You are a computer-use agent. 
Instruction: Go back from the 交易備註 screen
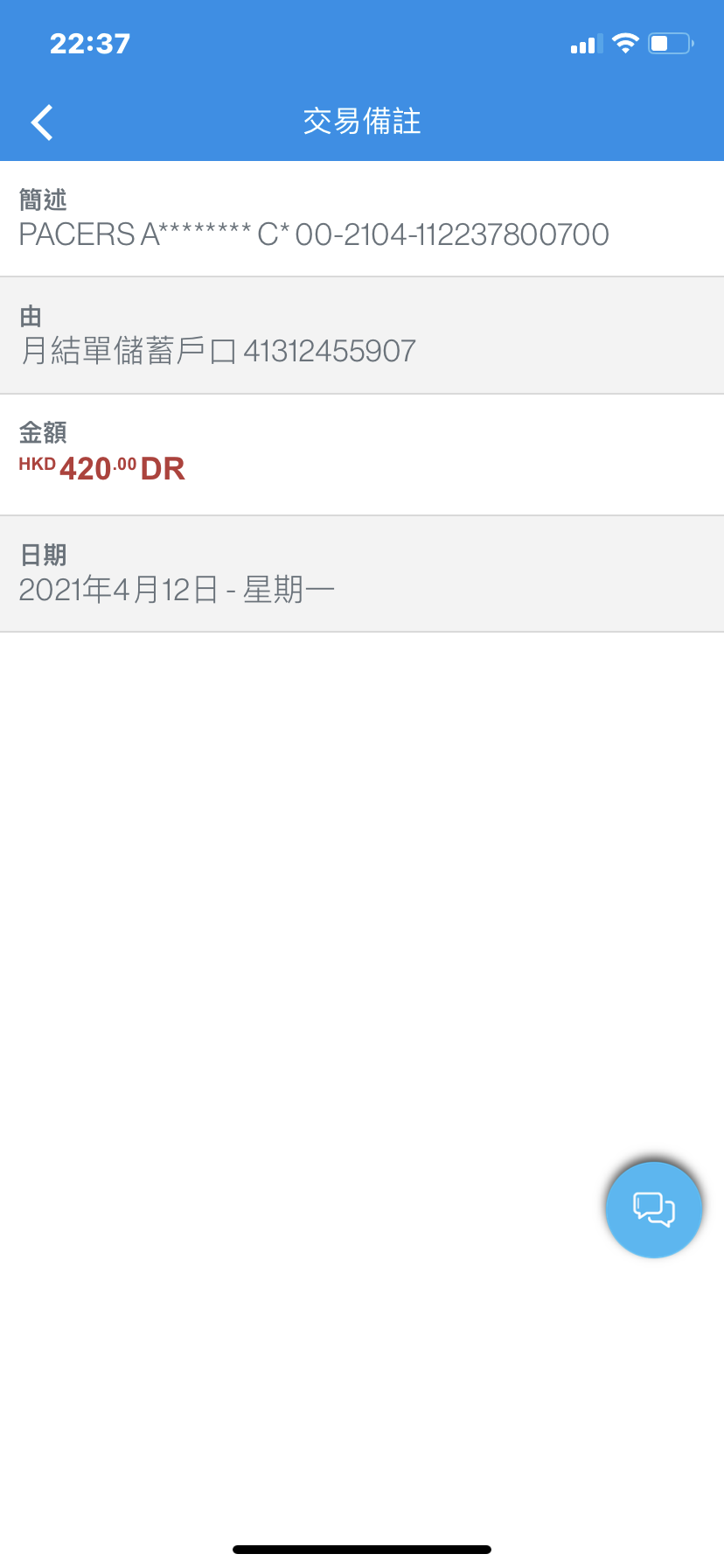tap(42, 122)
